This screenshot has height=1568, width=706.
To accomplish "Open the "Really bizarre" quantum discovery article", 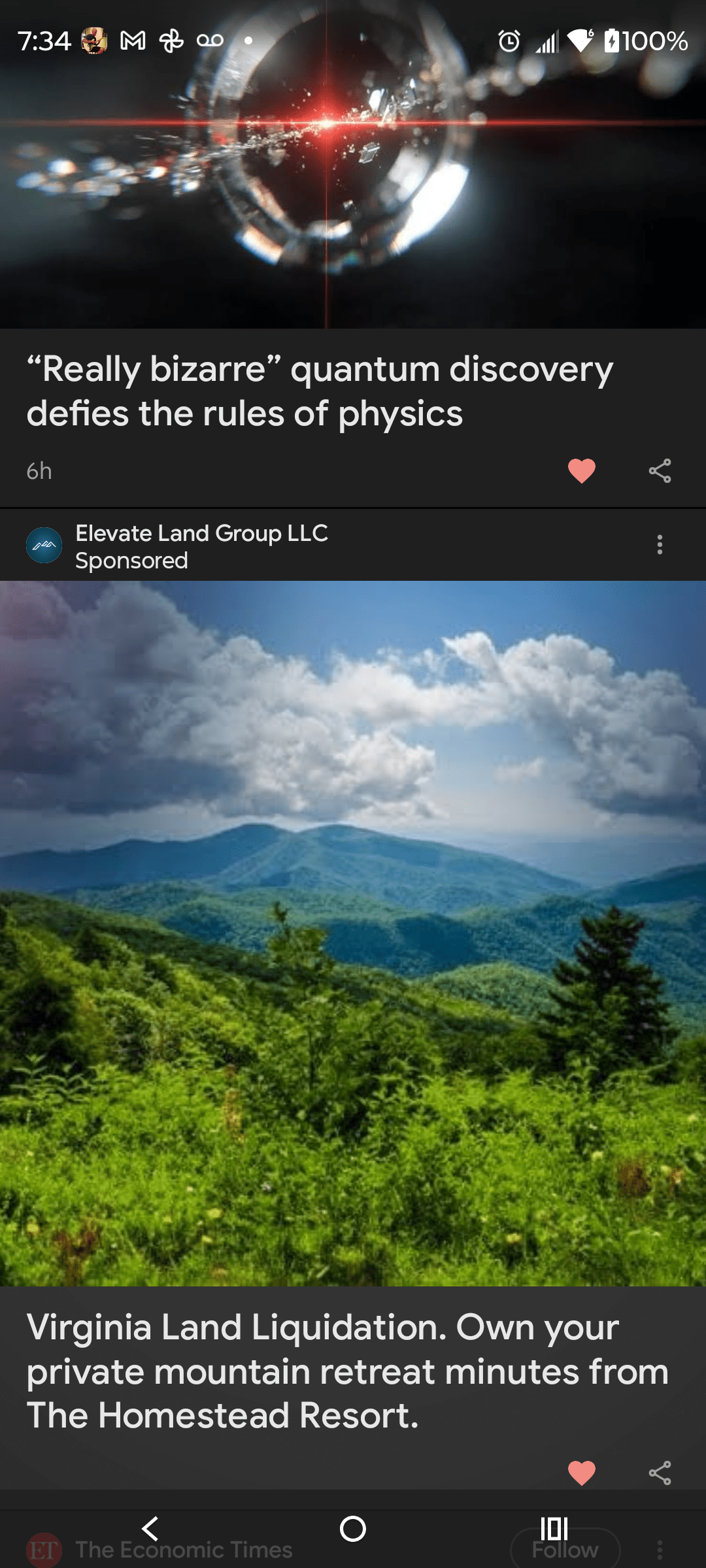I will tap(320, 391).
